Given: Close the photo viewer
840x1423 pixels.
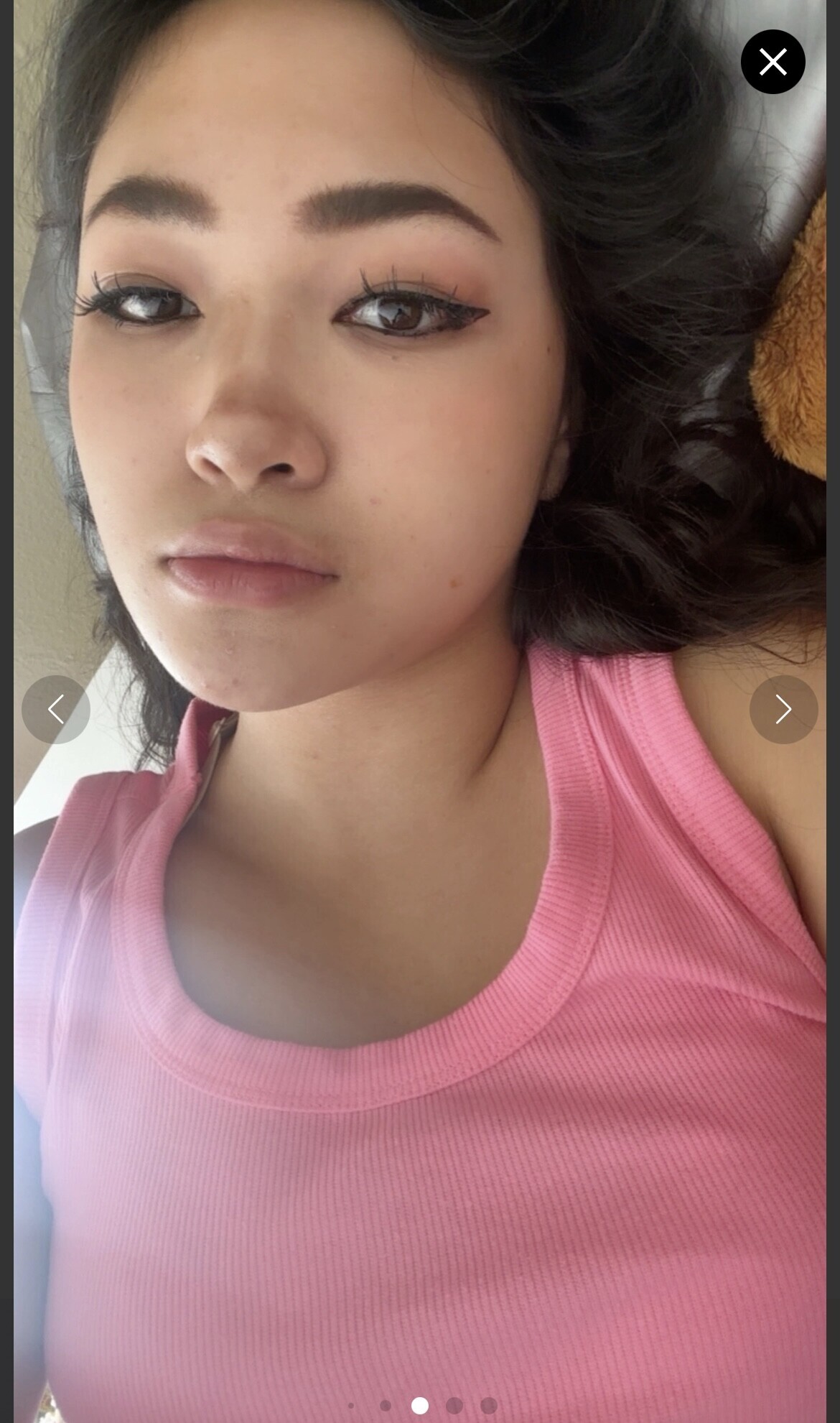Looking at the screenshot, I should tap(773, 62).
